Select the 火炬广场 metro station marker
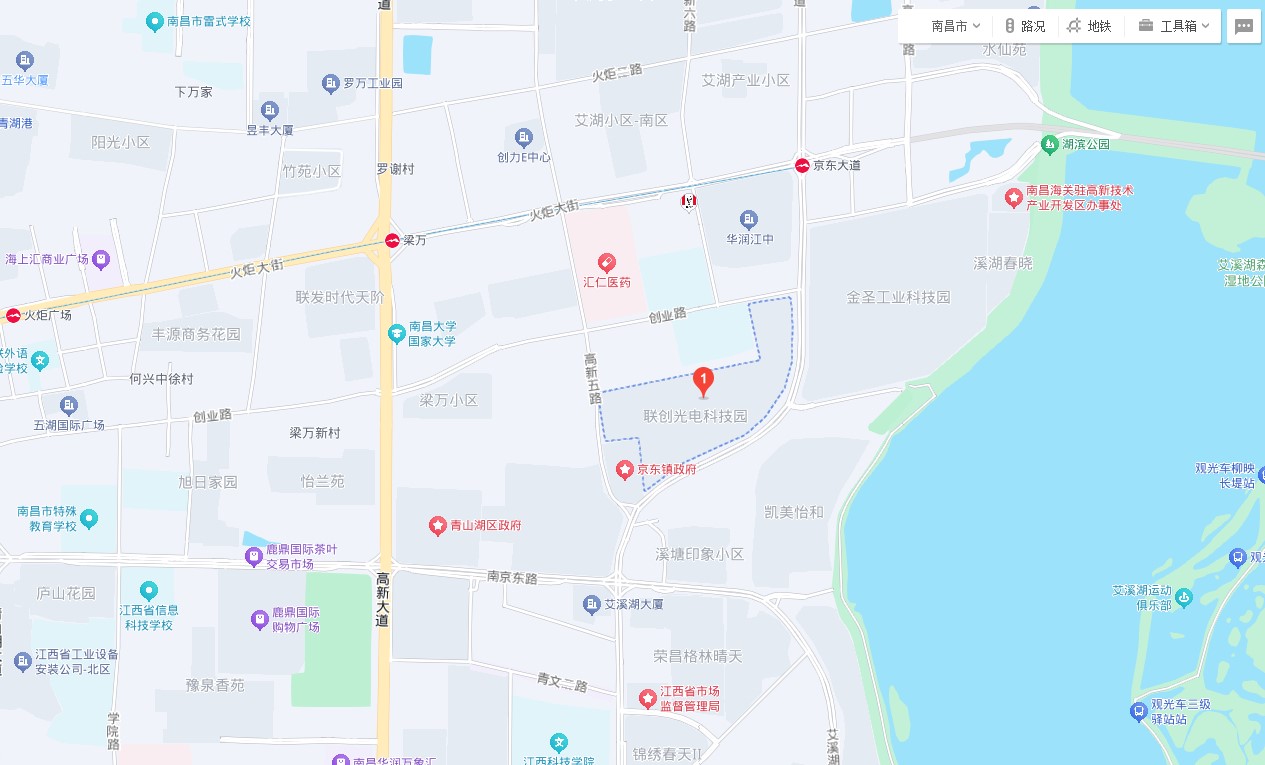Screen dimensions: 1265x765 (x=13, y=316)
